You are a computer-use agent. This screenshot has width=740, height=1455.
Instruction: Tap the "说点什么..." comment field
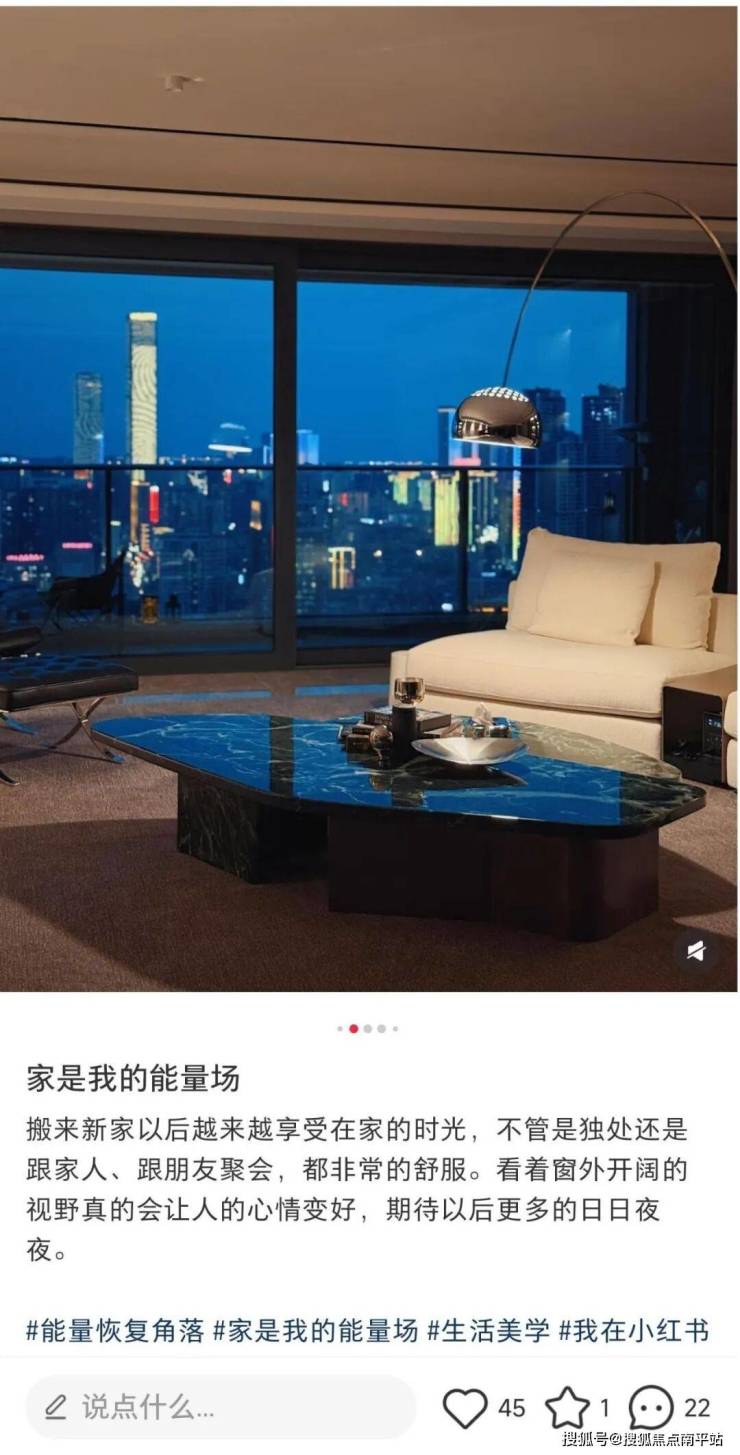coord(220,1408)
